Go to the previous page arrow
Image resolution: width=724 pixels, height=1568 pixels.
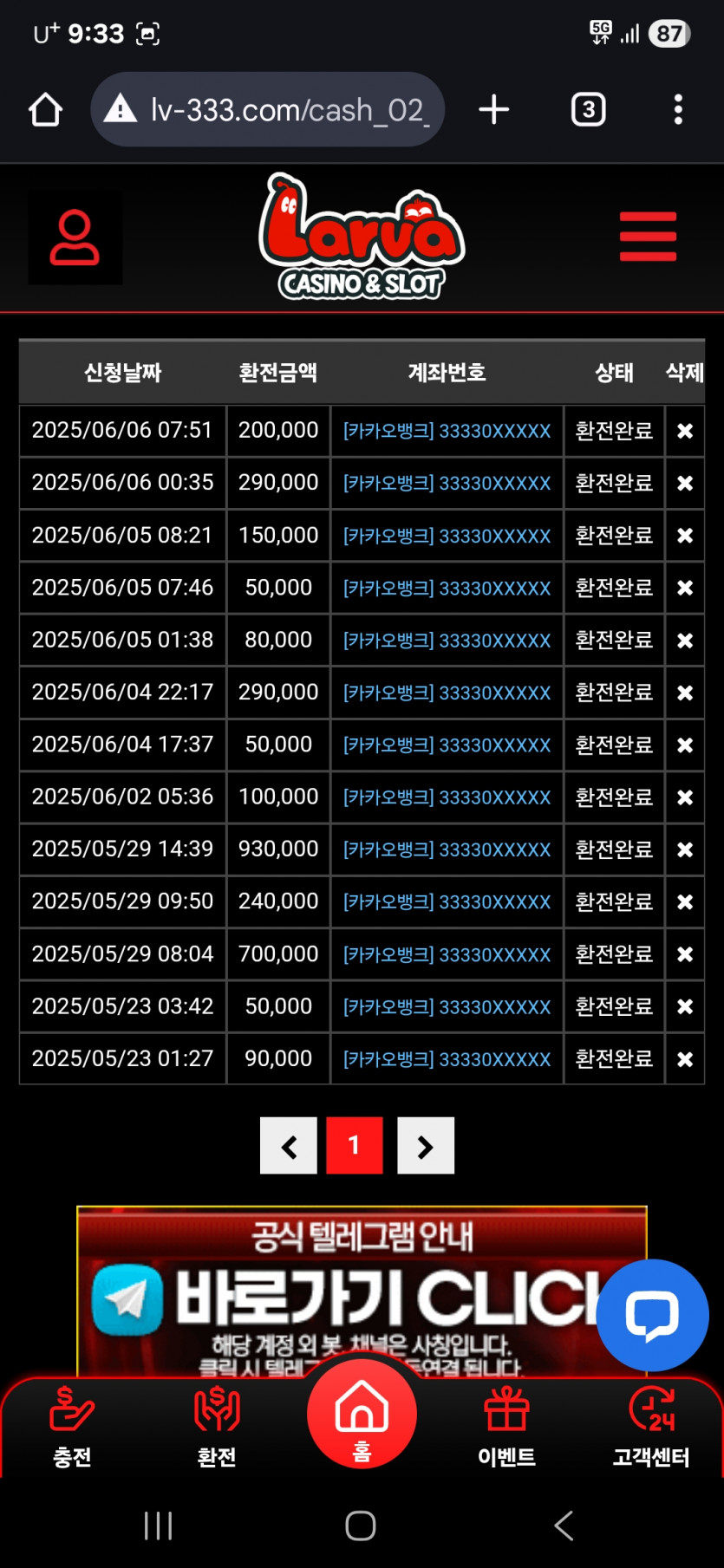289,1146
